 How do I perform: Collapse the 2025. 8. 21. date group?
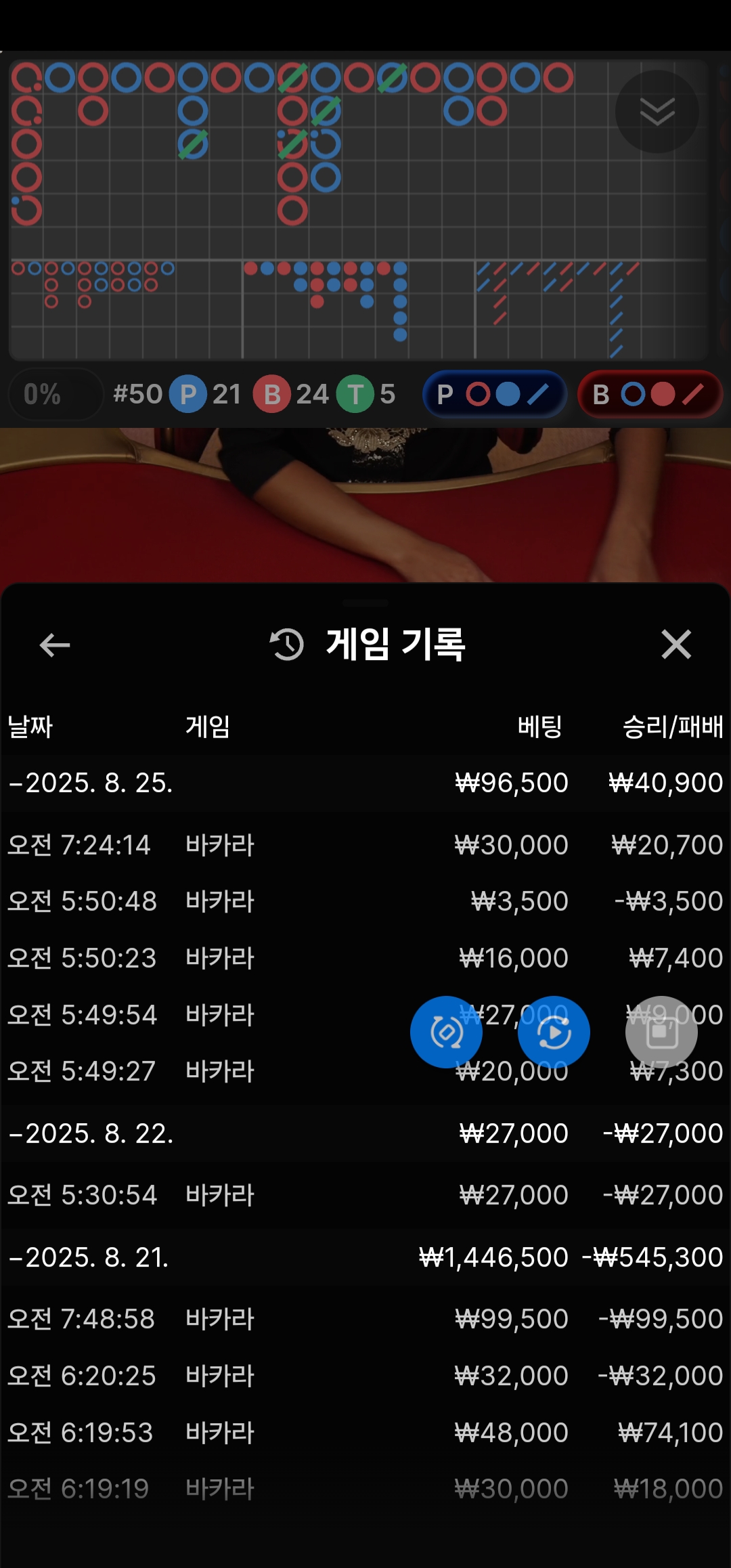(89, 1258)
